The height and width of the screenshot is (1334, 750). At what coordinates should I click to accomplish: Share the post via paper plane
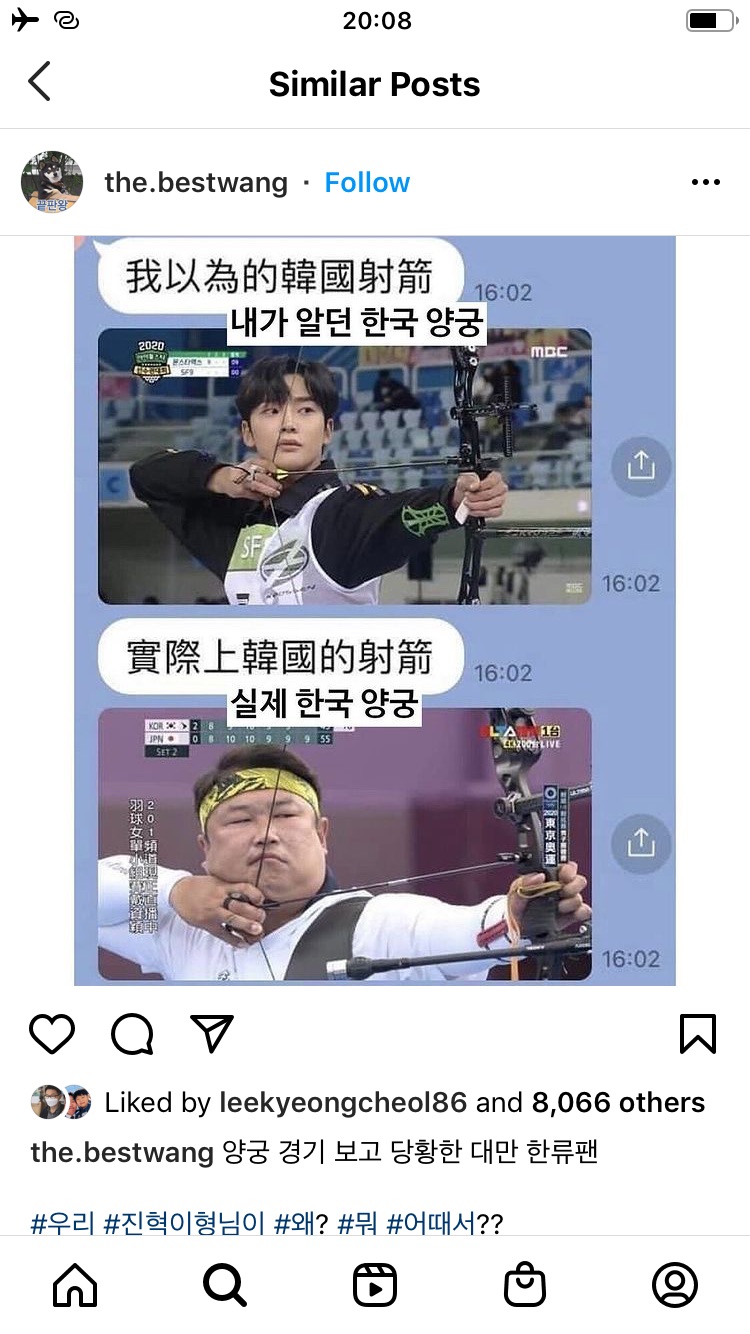click(x=211, y=1034)
